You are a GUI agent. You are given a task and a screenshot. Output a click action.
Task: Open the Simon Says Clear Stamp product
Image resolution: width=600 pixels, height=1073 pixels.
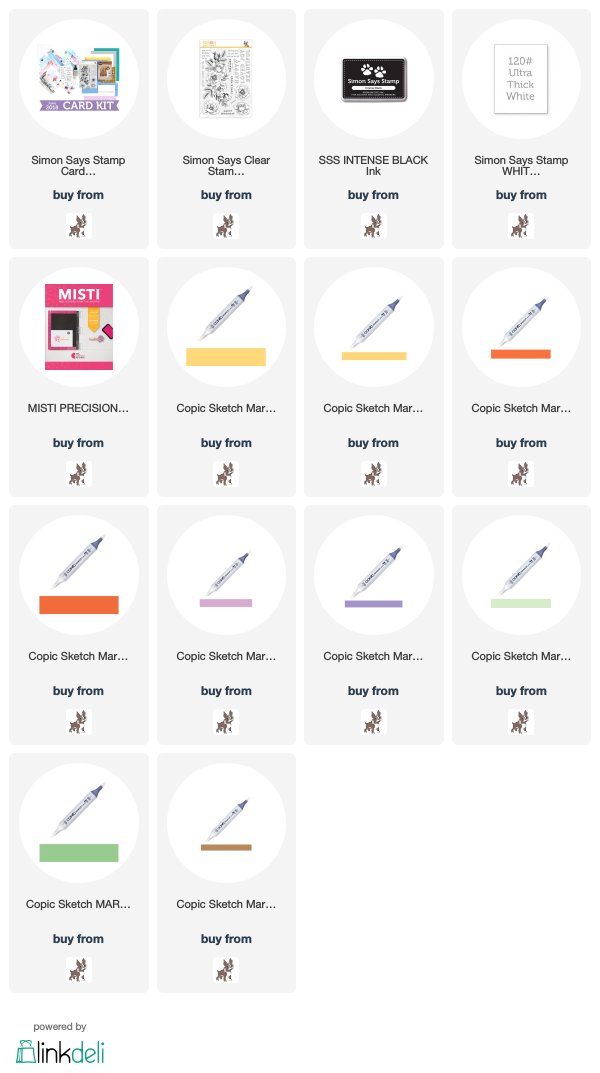(226, 129)
